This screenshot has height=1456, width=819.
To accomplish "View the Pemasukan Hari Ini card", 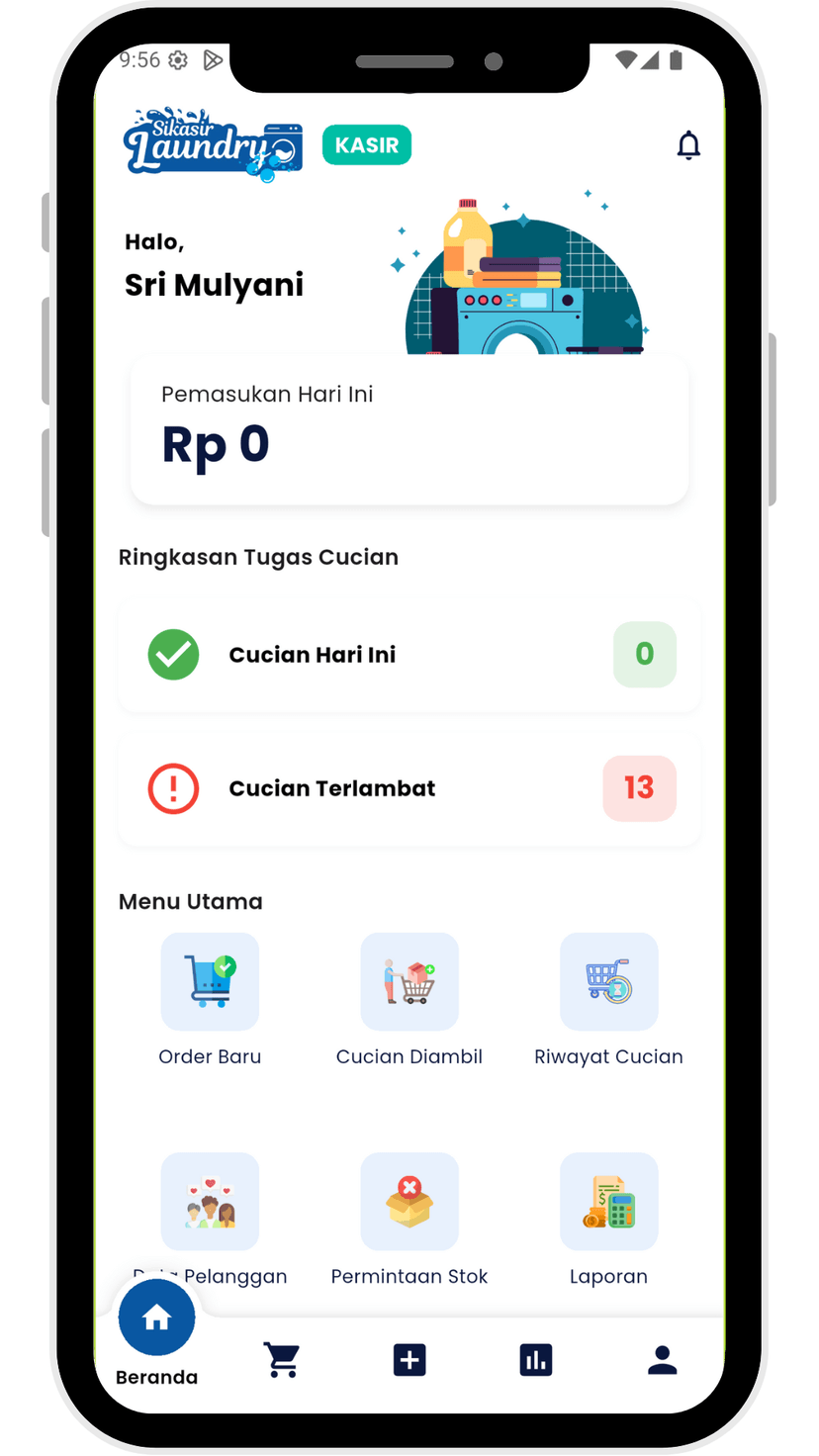I will [x=409, y=431].
